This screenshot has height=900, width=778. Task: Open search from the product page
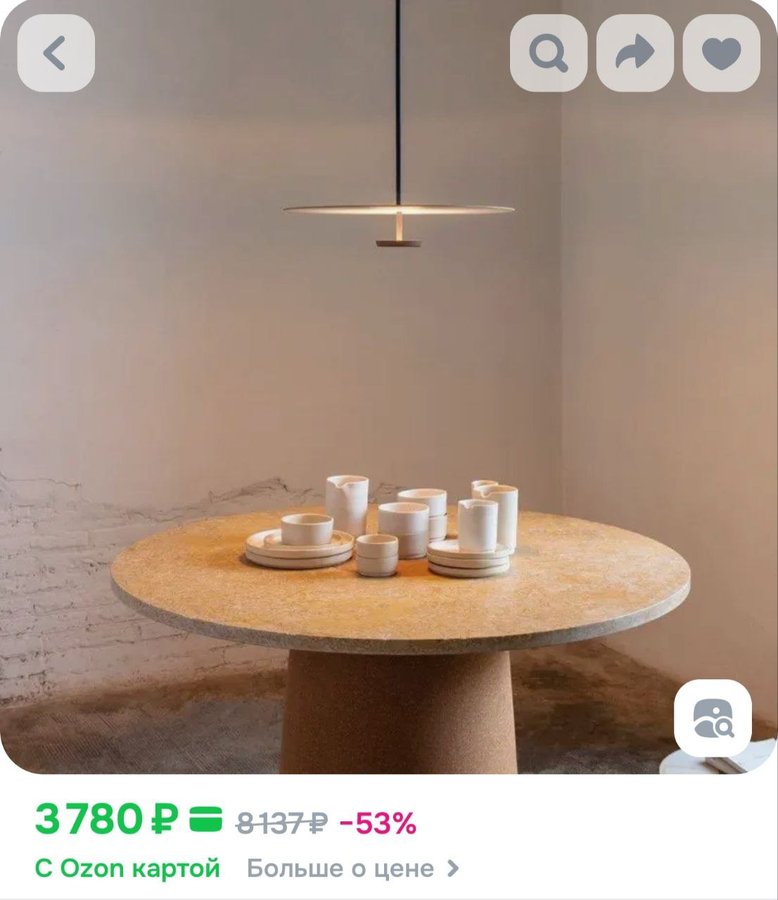pos(548,54)
